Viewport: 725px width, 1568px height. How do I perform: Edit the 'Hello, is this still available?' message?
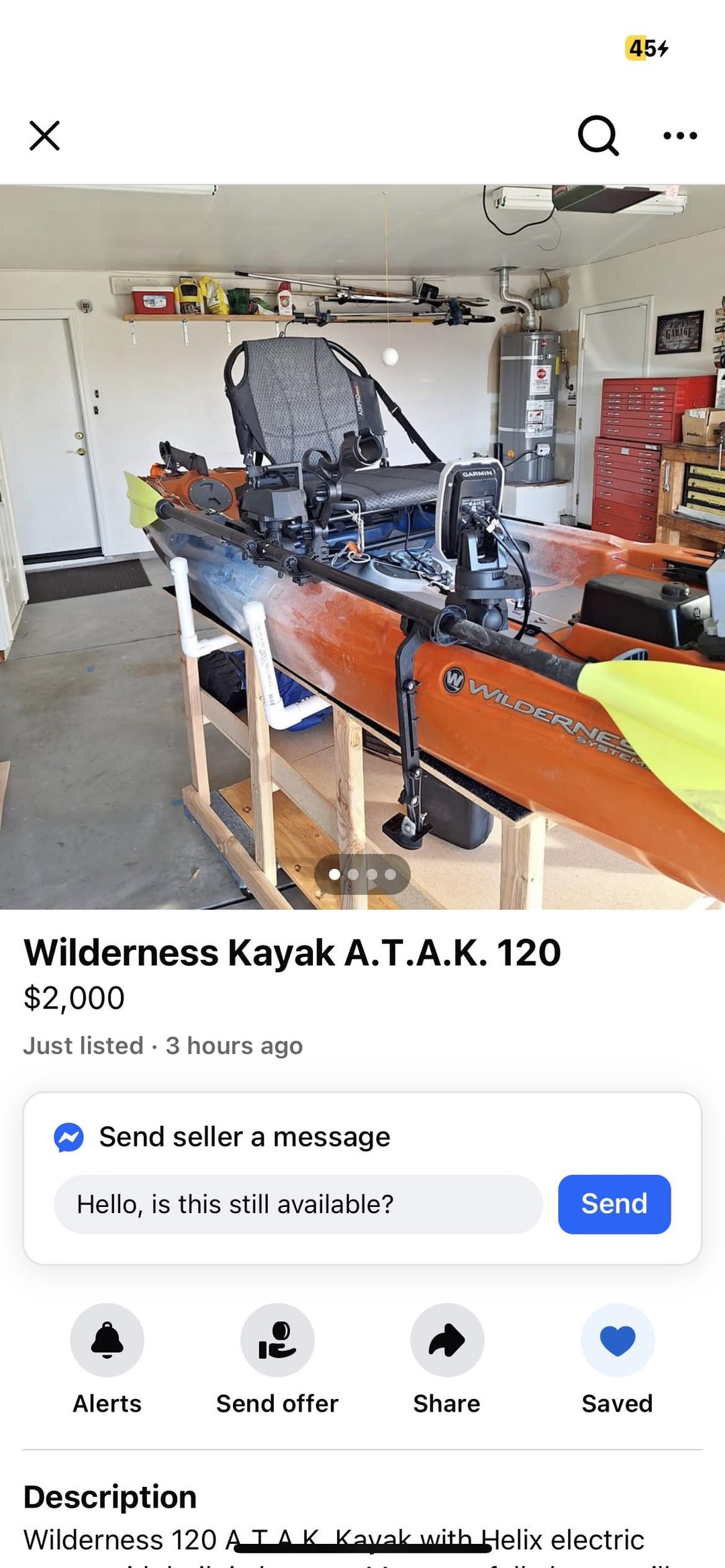pos(298,1204)
